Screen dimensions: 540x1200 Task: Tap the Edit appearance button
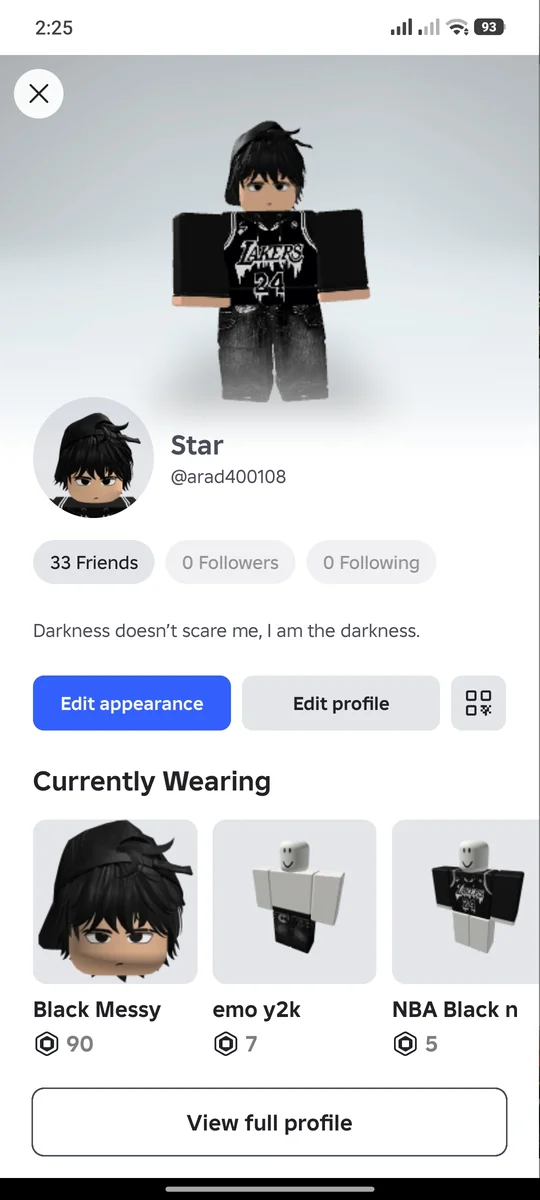pos(132,703)
